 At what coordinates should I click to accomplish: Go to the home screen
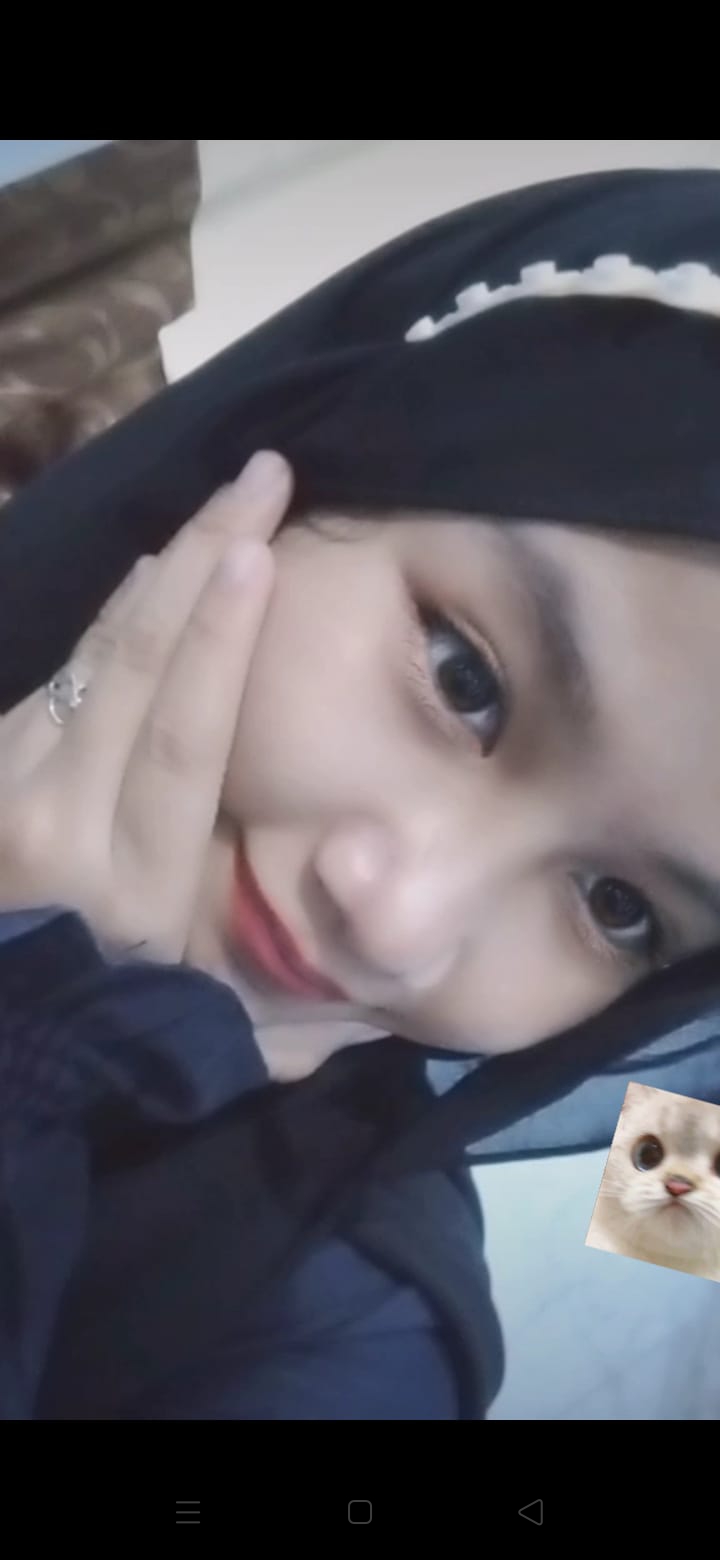pos(360,1512)
